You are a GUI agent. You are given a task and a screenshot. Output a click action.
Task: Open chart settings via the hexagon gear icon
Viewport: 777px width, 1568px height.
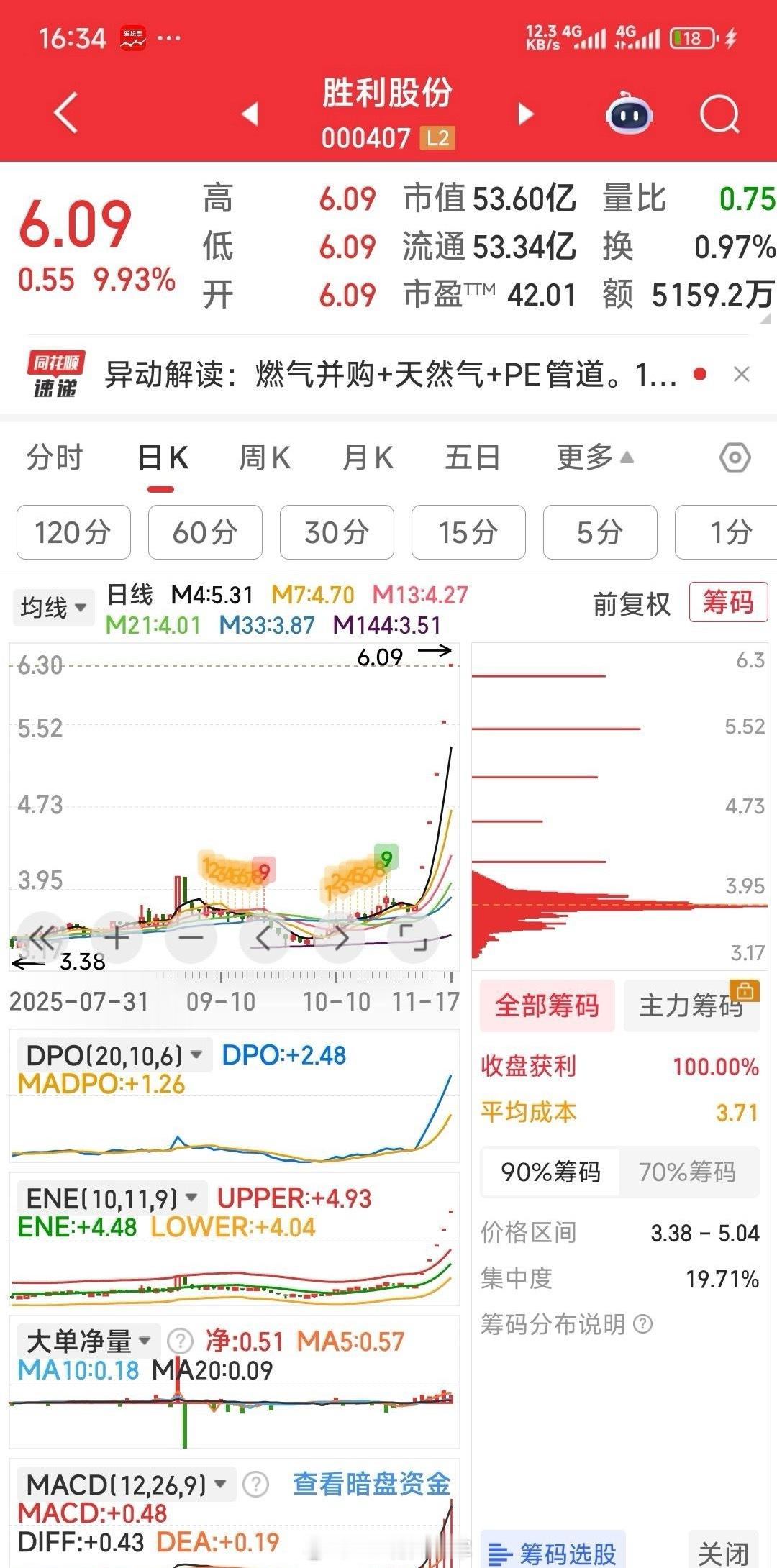(735, 457)
